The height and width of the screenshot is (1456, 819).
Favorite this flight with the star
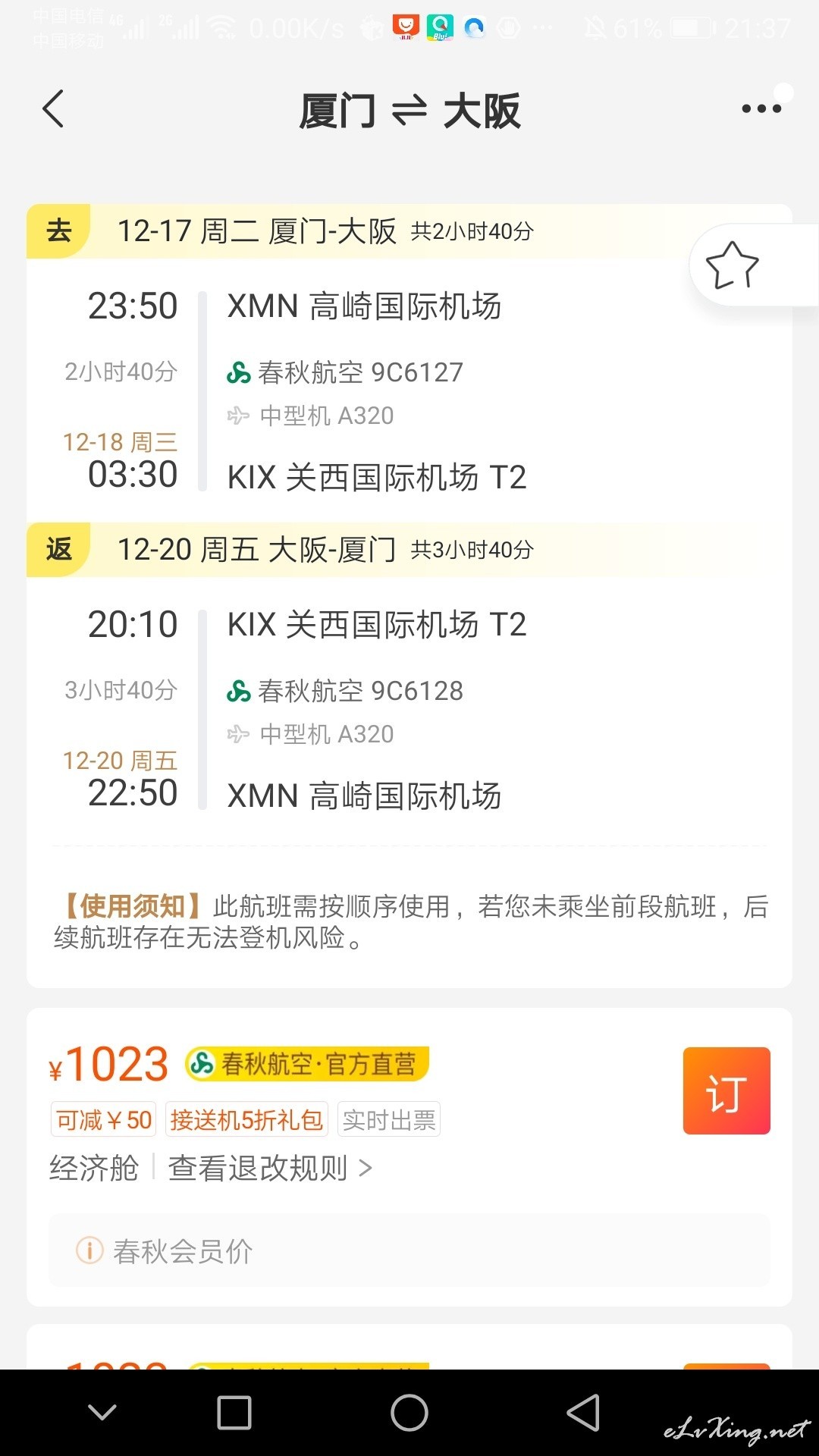(x=732, y=265)
